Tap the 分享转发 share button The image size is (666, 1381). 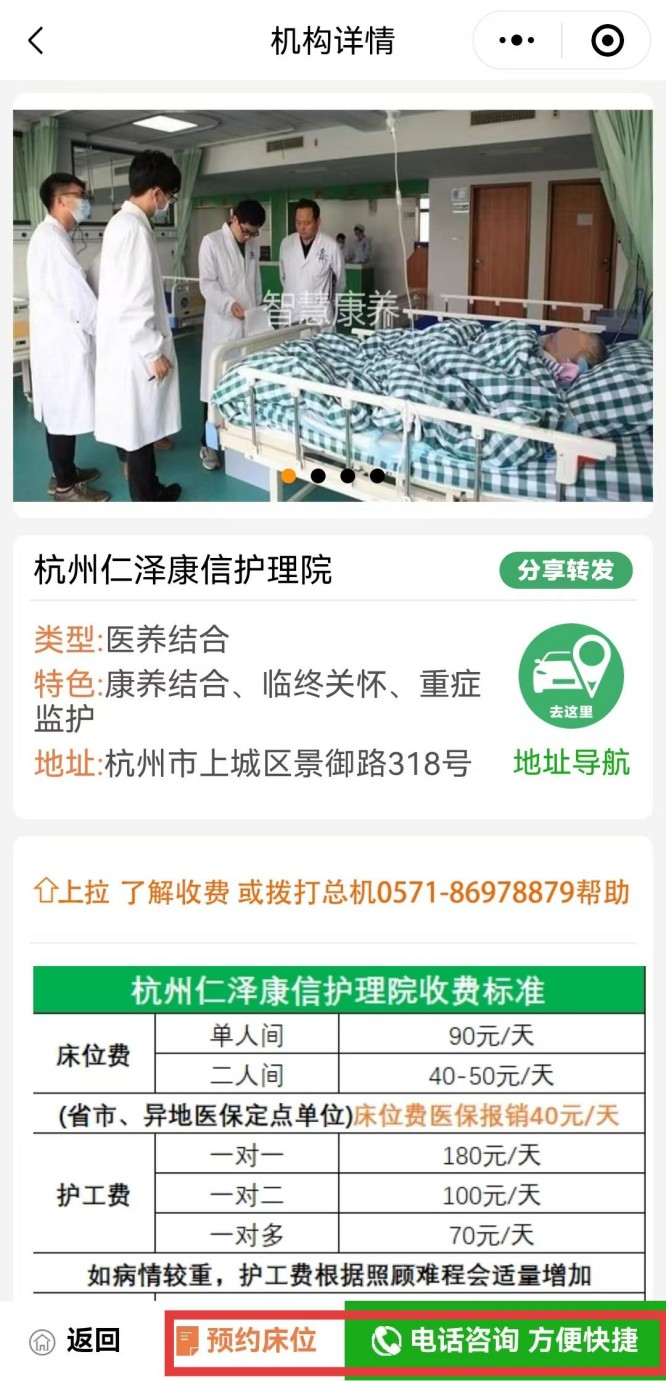566,570
